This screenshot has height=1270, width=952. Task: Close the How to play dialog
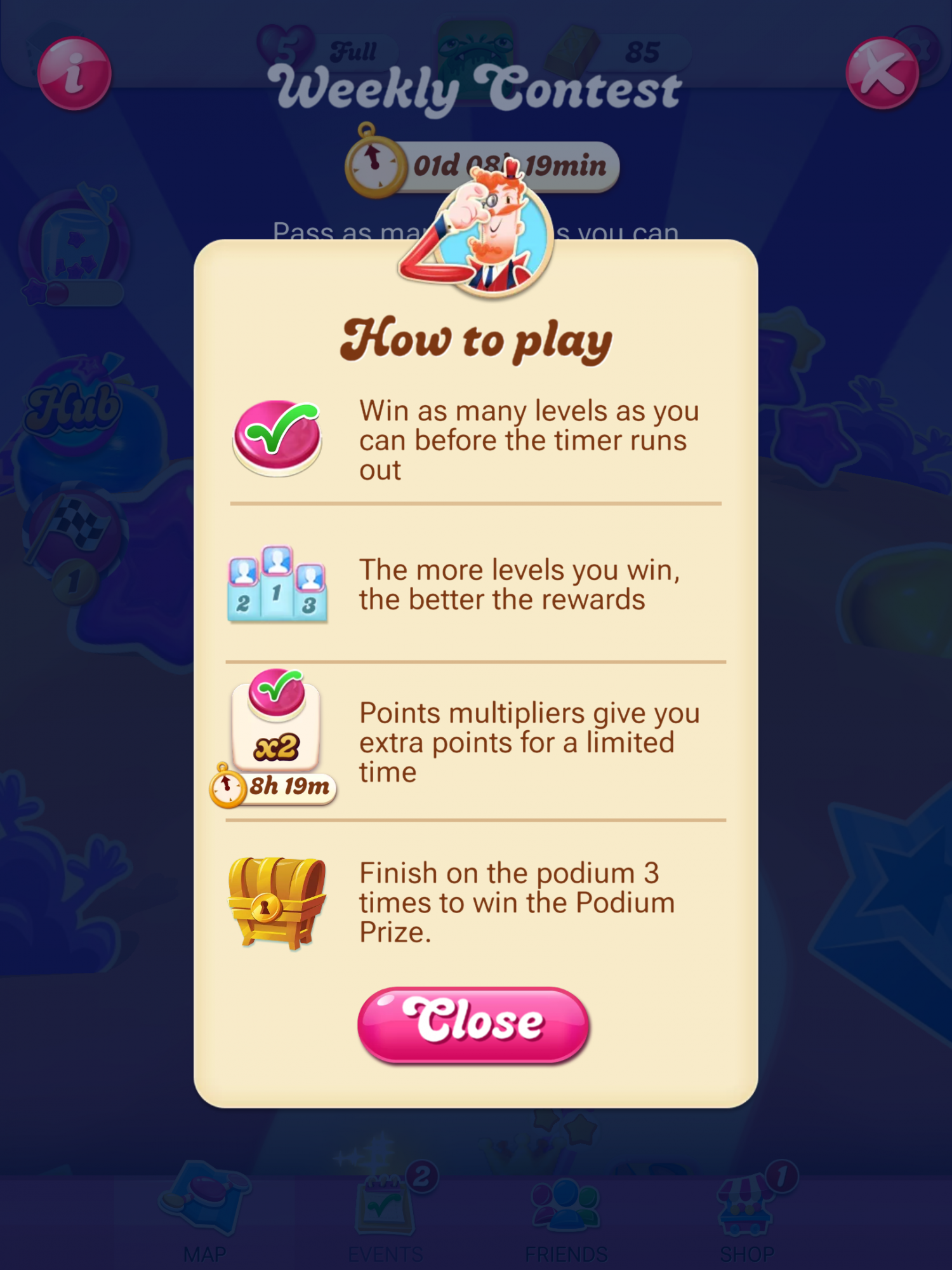[x=473, y=1024]
